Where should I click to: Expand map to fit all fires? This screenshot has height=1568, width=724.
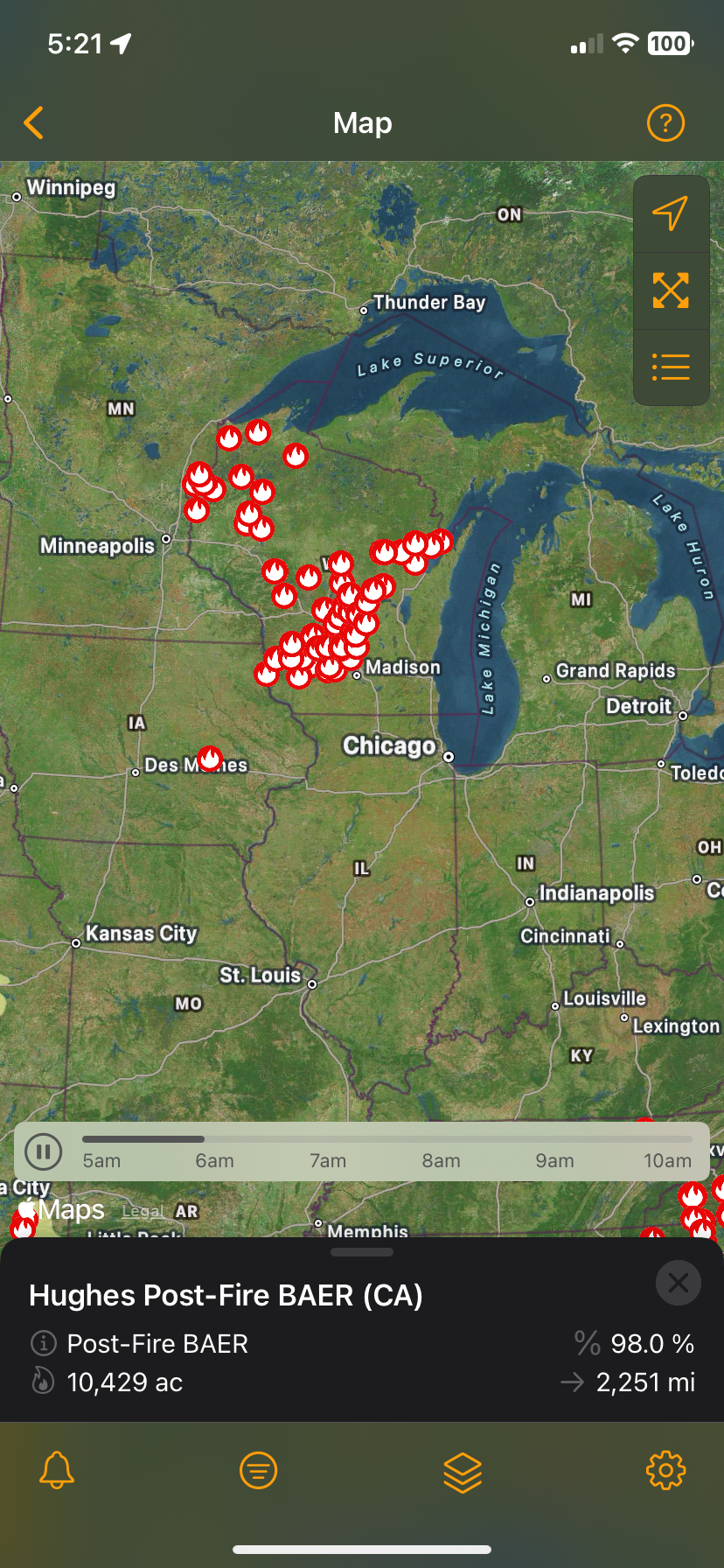671,290
